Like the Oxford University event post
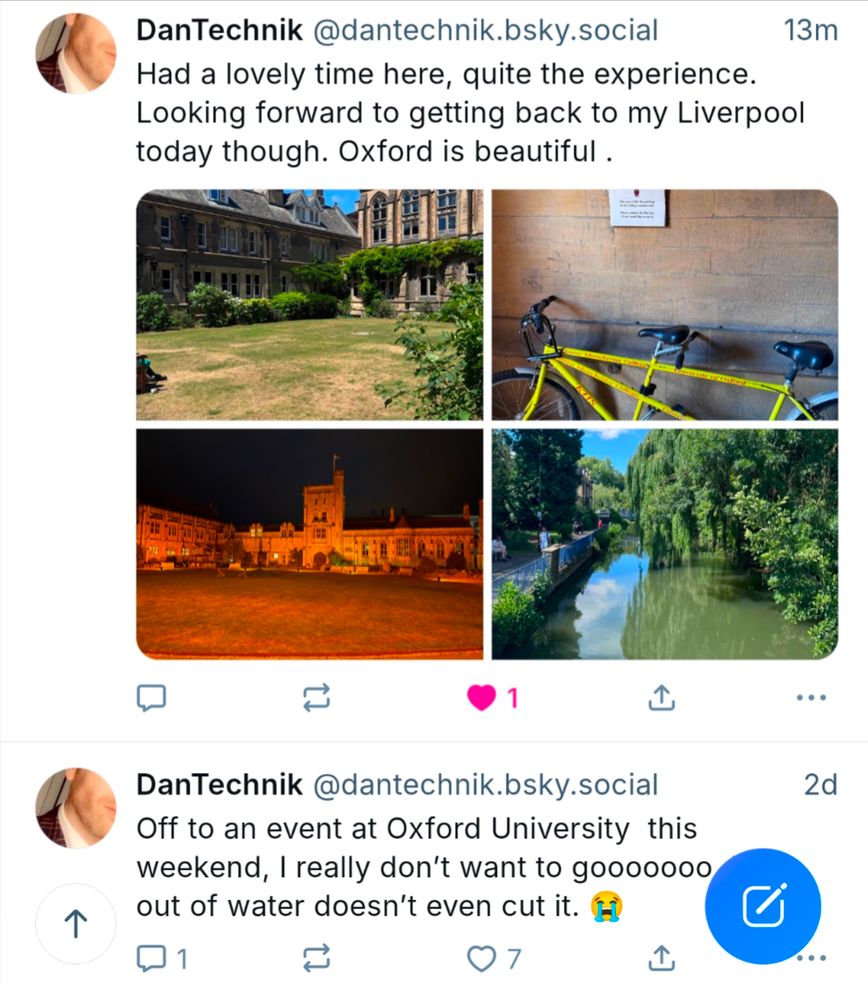 click(x=482, y=960)
